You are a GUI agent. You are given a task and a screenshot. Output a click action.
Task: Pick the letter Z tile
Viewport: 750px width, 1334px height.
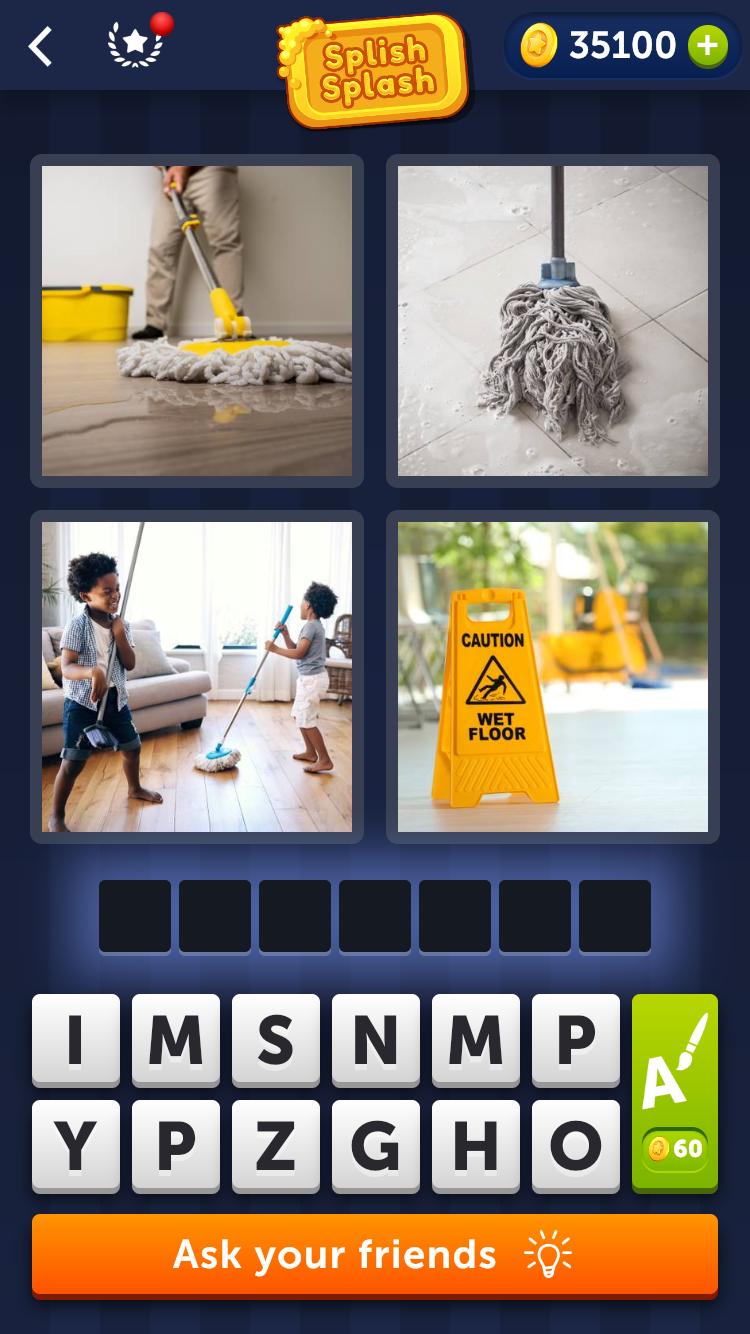click(x=276, y=1146)
